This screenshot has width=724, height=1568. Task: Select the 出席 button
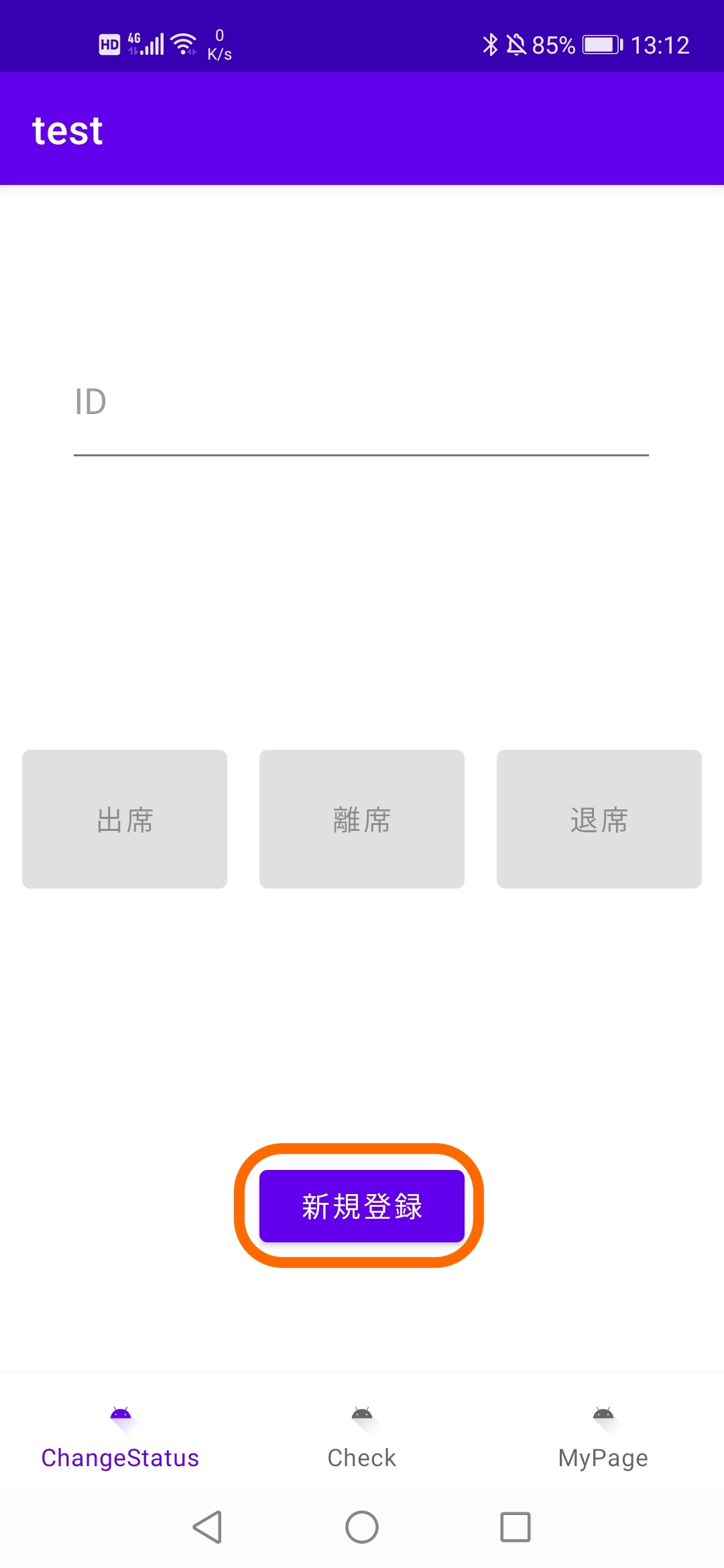click(125, 819)
